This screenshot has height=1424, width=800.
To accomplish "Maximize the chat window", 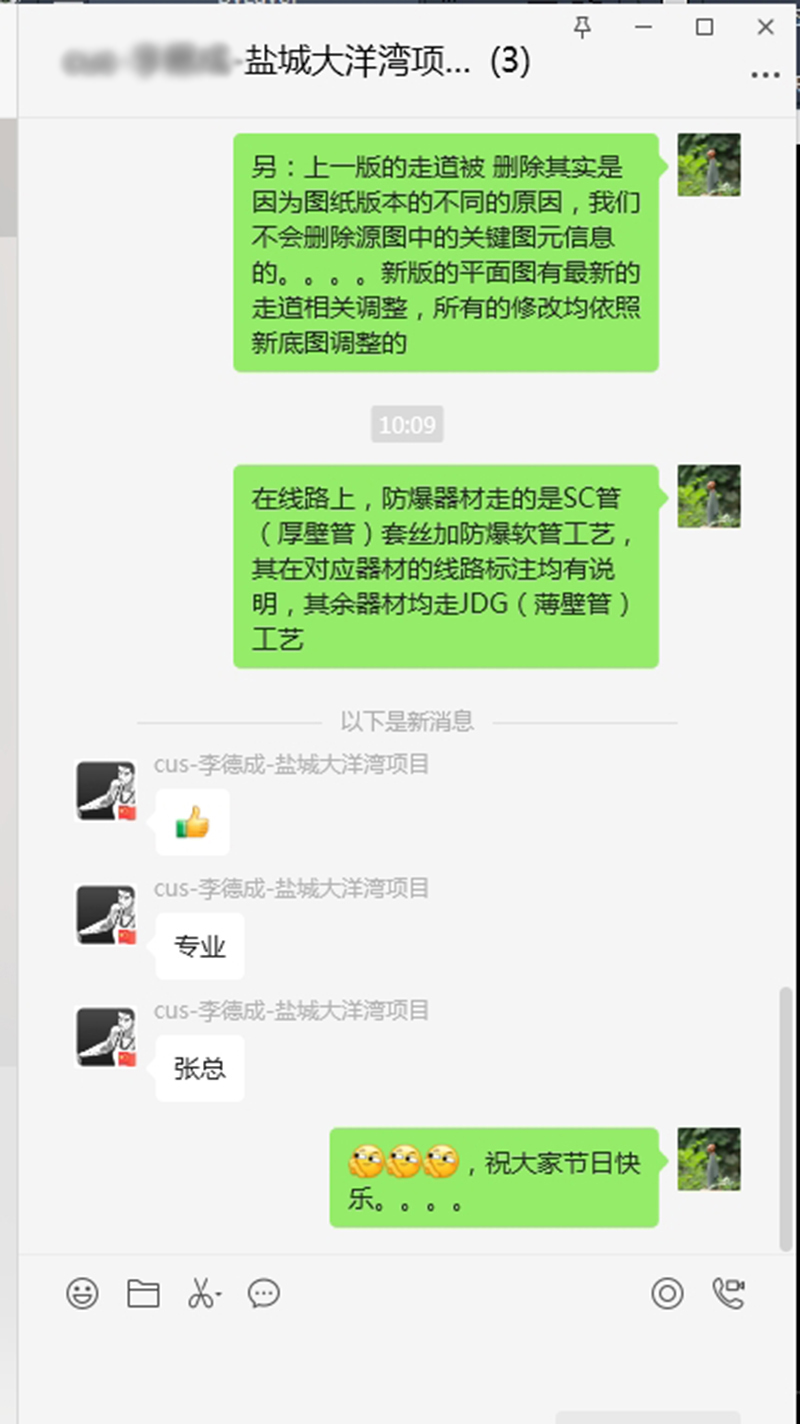I will pyautogui.click(x=705, y=28).
